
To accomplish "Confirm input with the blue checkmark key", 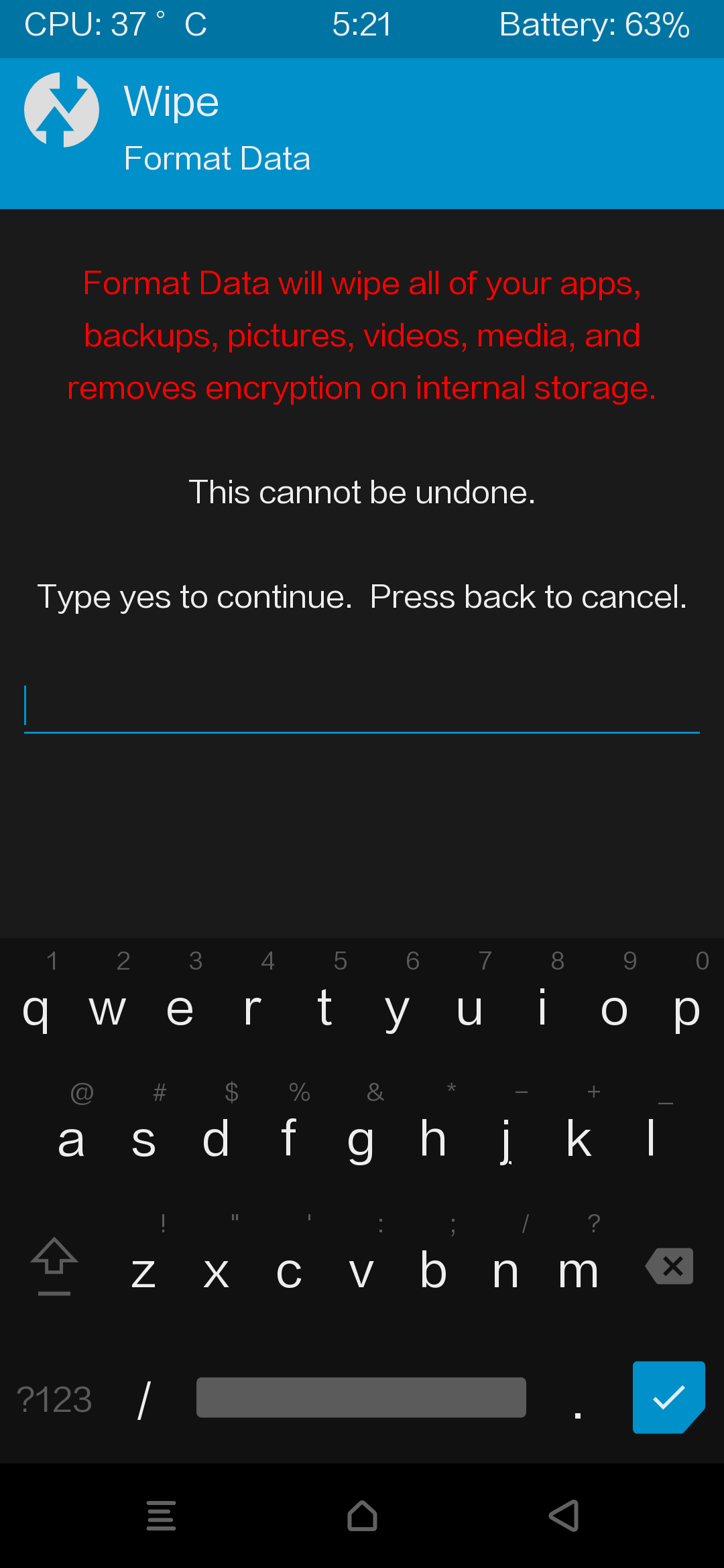I will pyautogui.click(x=668, y=1397).
